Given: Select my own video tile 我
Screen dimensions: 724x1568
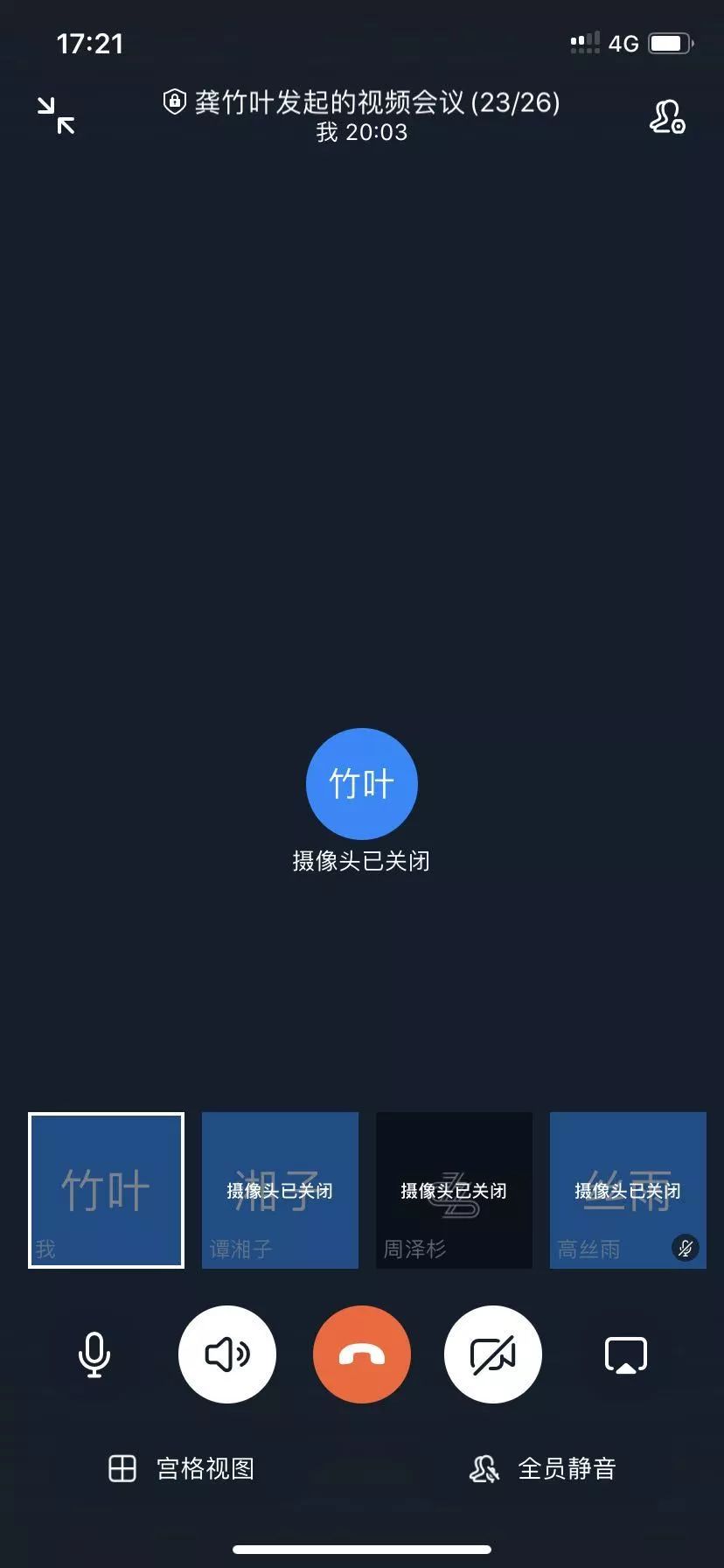Looking at the screenshot, I should [106, 1190].
